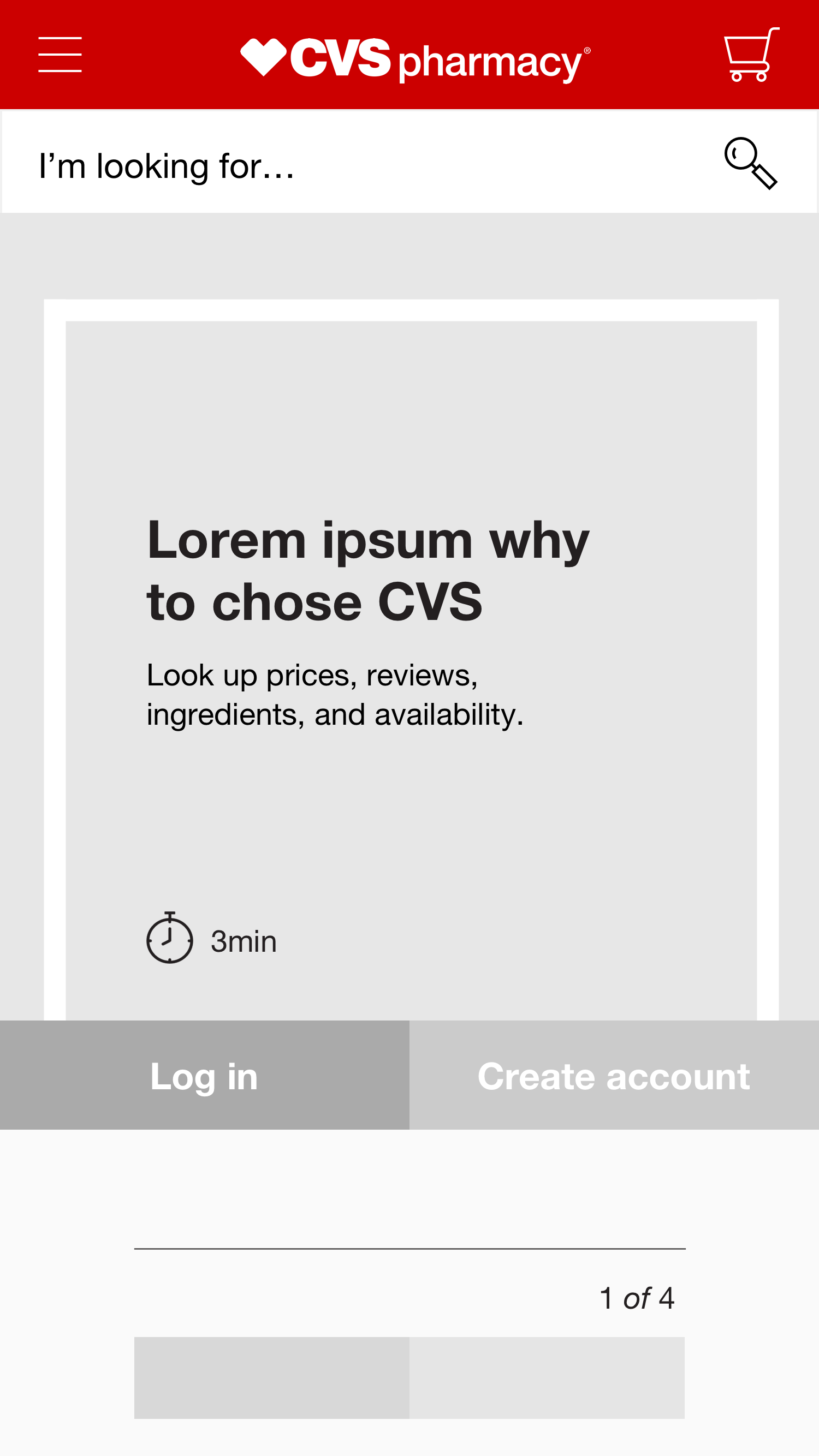Open the hamburger menu
Image resolution: width=819 pixels, height=1456 pixels.
(60, 55)
